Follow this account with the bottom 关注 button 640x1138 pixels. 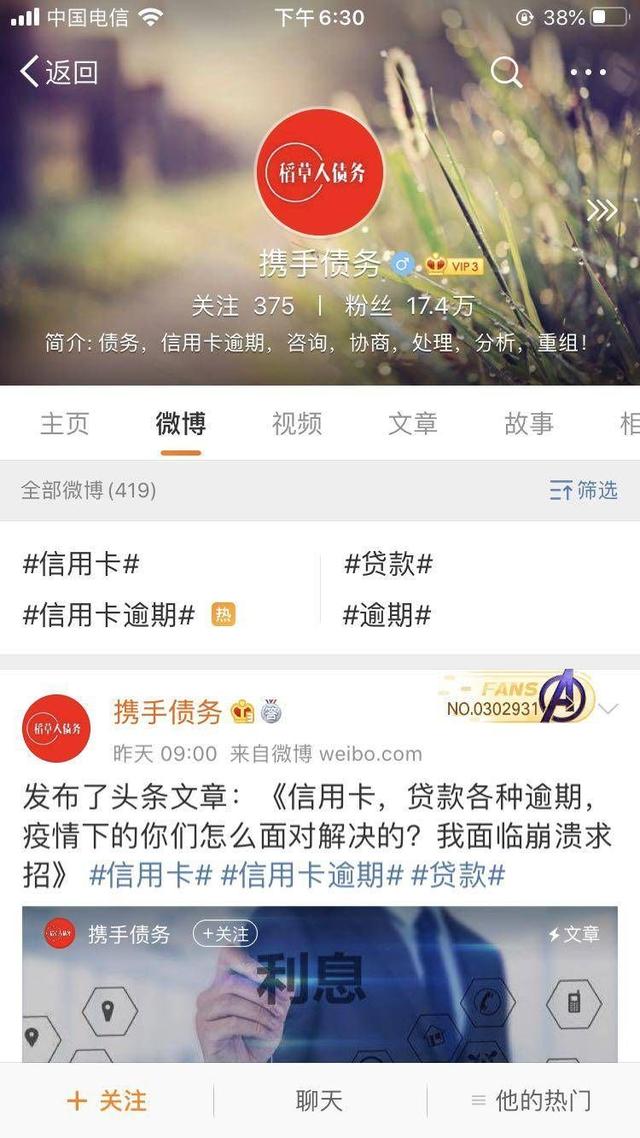coord(107,1101)
